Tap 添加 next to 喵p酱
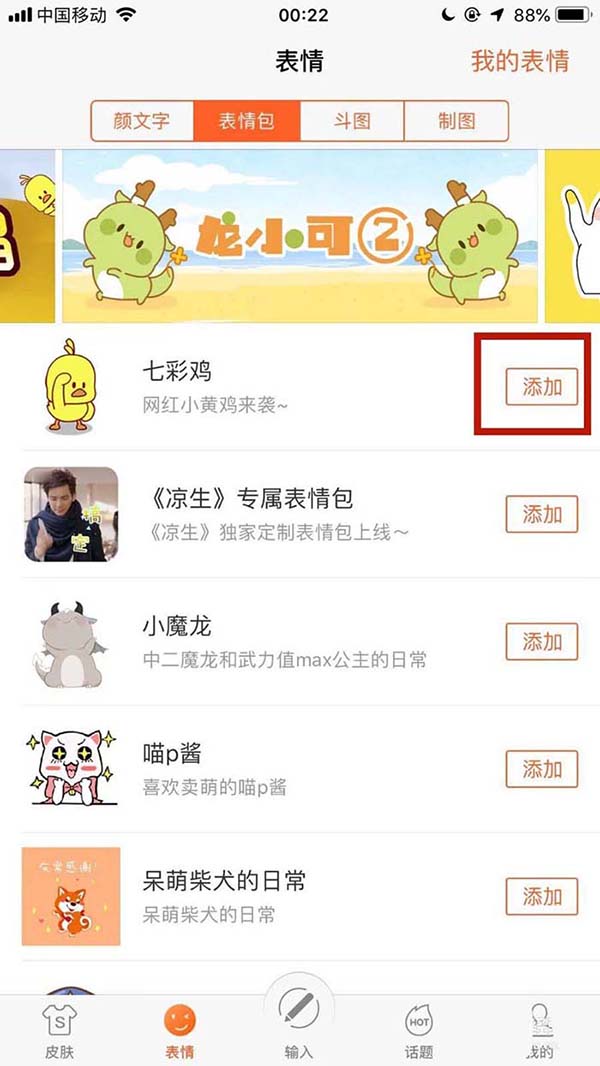Screen dimensions: 600x1066 click(x=541, y=770)
